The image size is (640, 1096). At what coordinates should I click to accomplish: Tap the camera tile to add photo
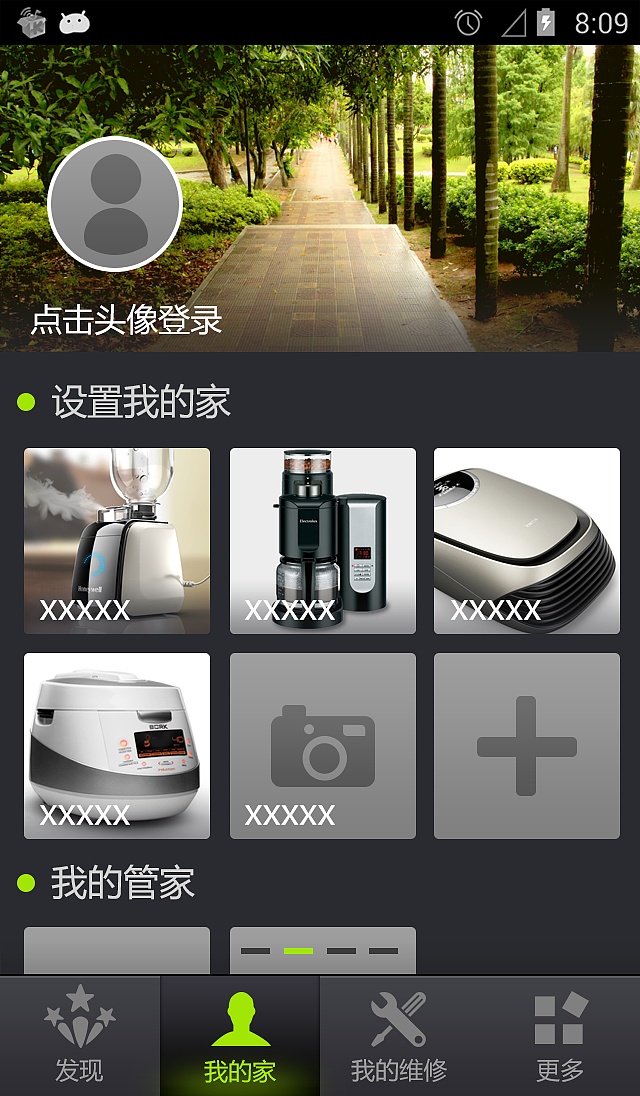click(323, 746)
